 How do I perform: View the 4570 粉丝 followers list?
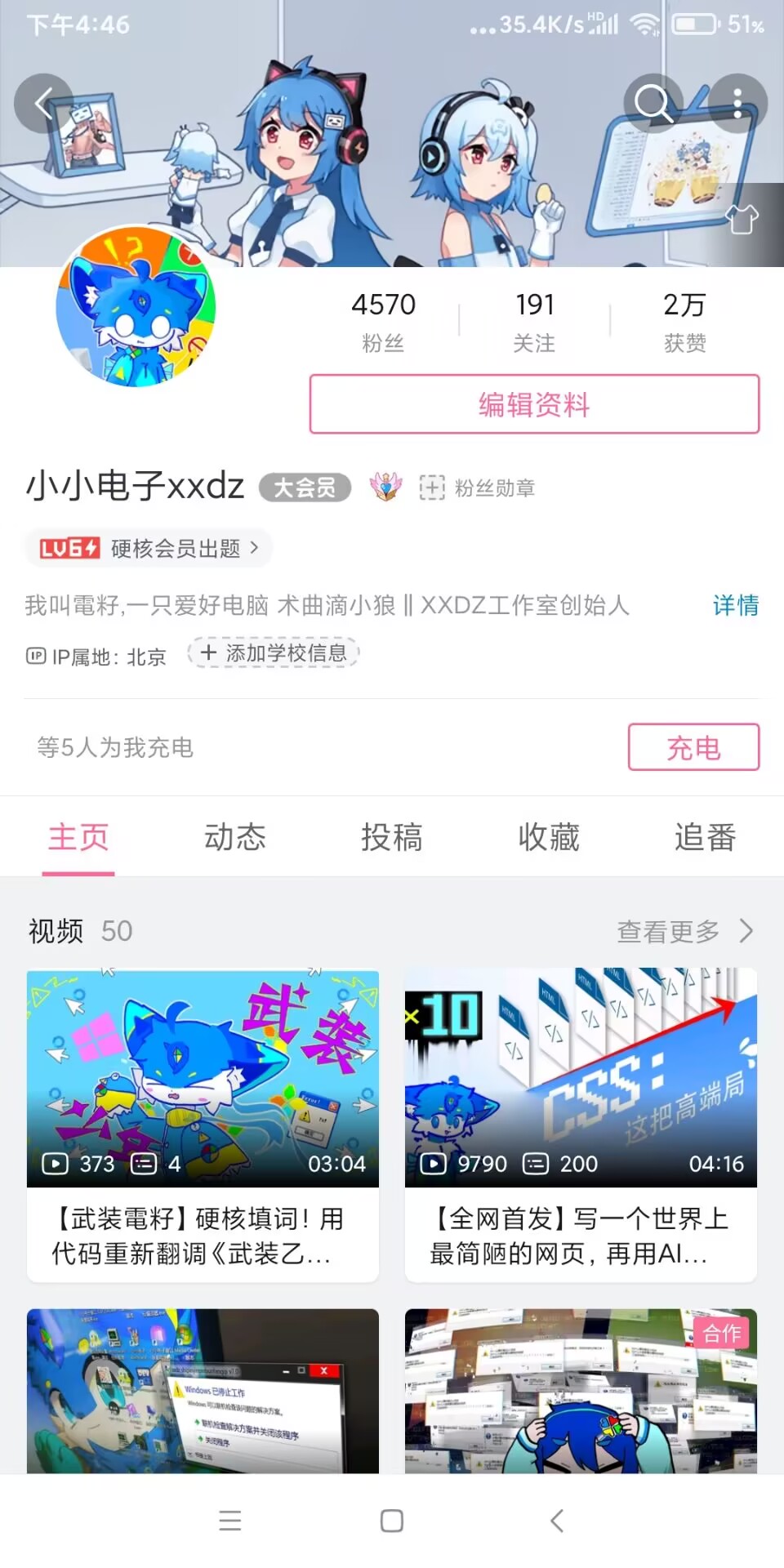383,321
